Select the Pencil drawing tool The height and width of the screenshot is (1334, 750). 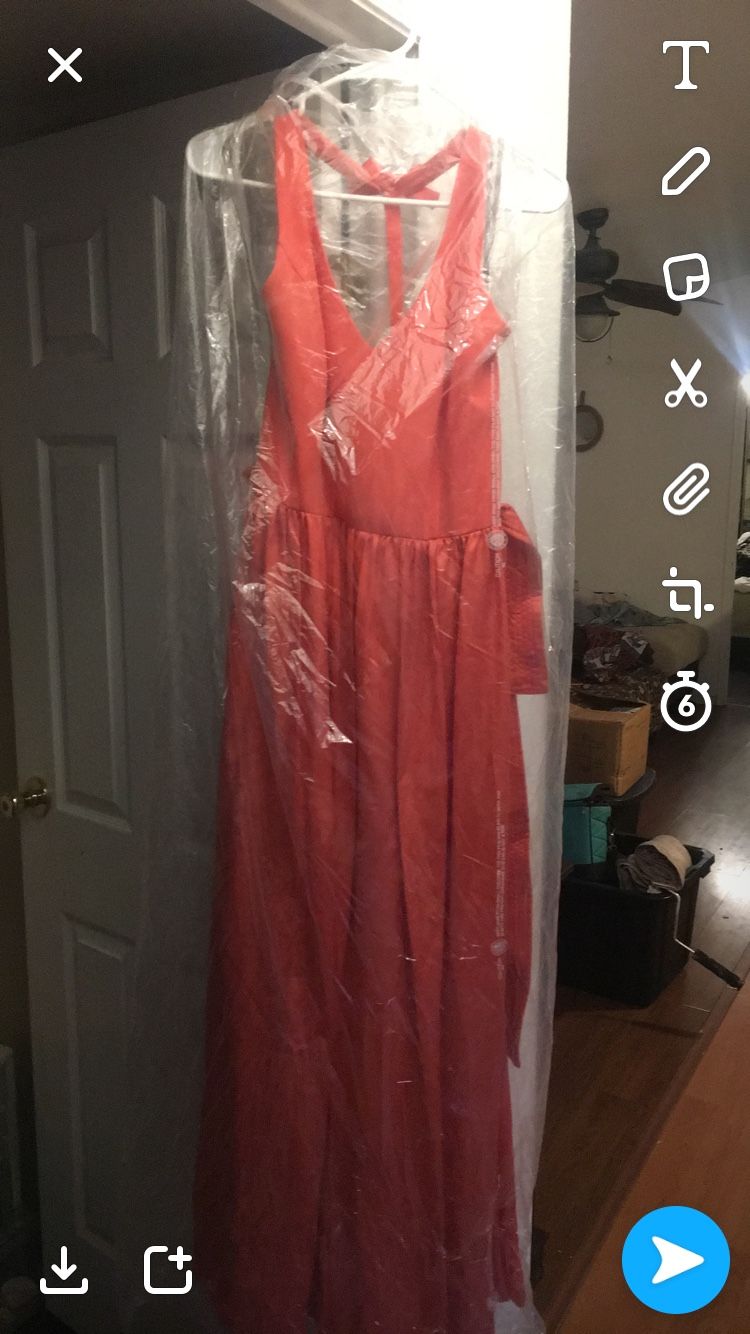coord(688,170)
